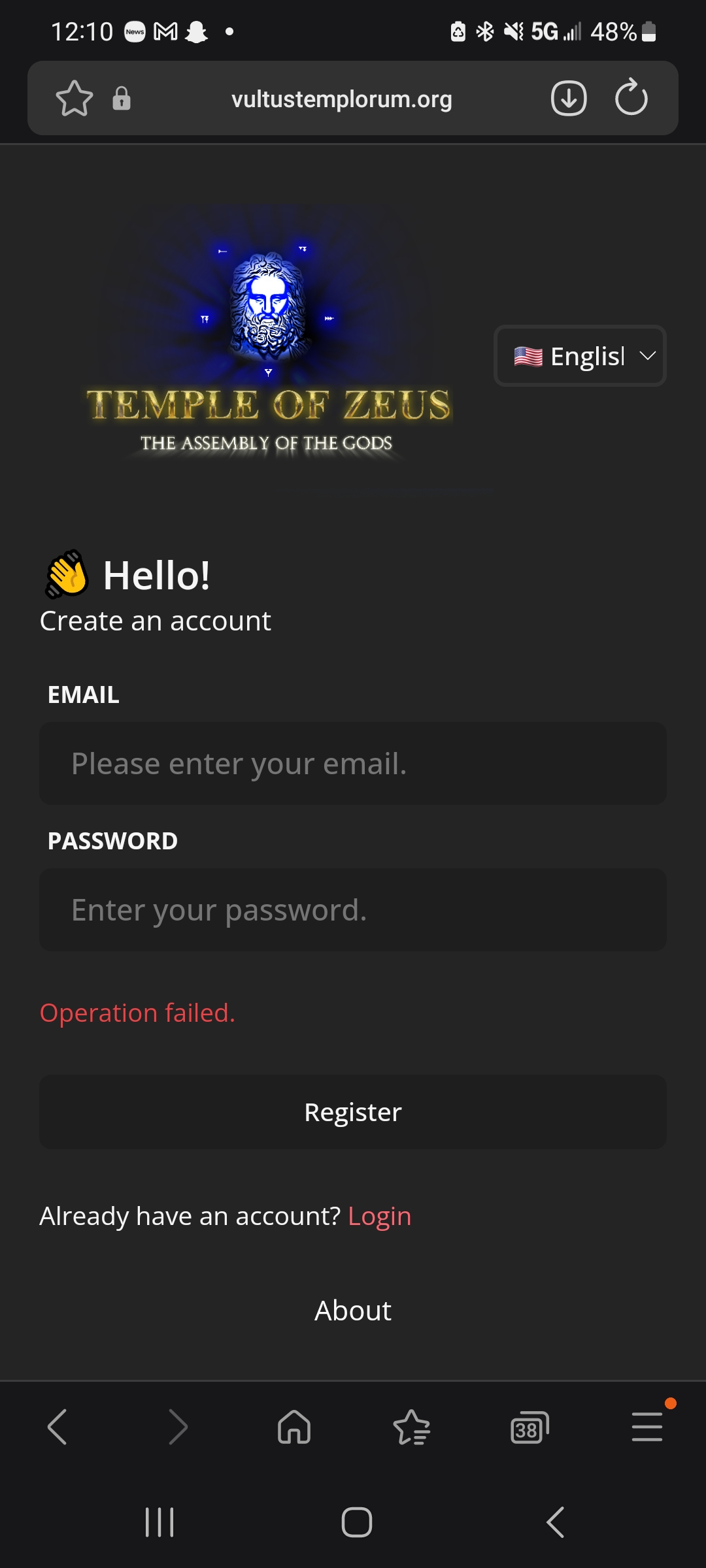This screenshot has height=1568, width=706.
Task: Go to the system home screen
Action: coord(357,1522)
